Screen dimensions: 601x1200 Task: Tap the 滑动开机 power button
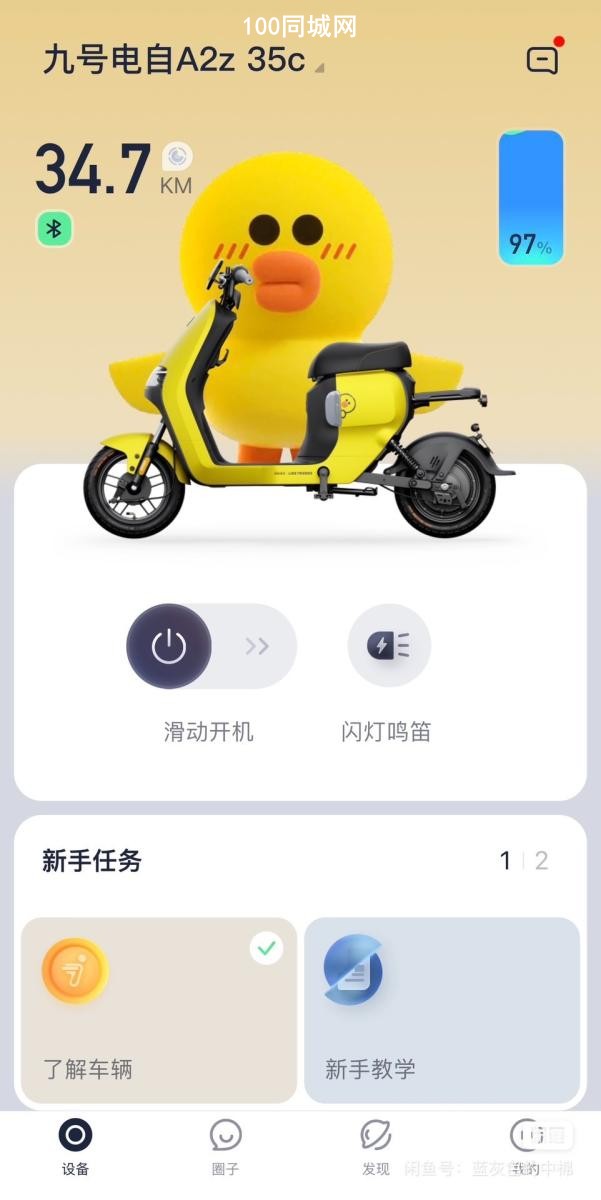tap(169, 646)
